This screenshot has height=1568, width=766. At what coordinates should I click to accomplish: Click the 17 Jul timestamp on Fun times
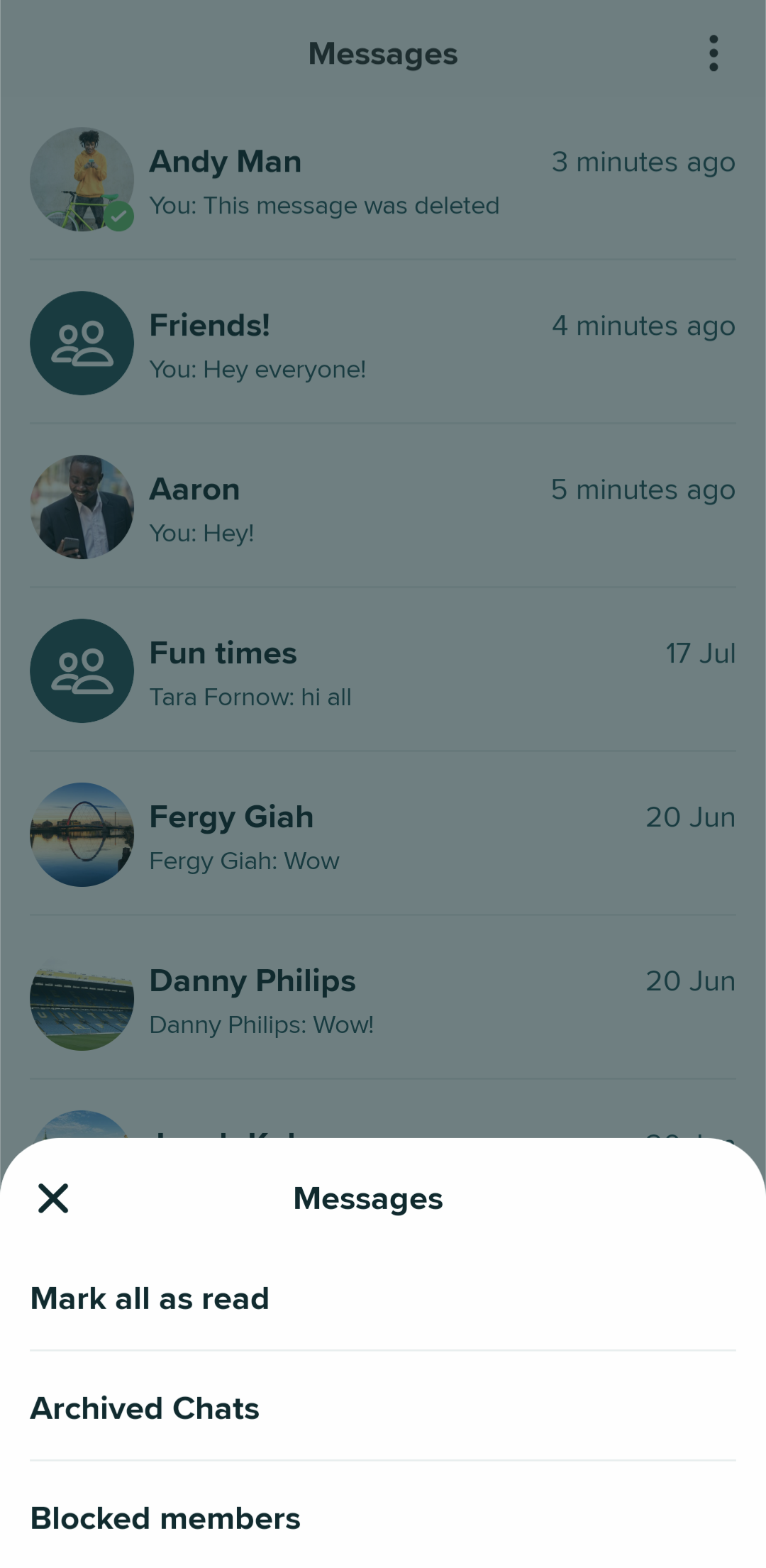tap(700, 653)
